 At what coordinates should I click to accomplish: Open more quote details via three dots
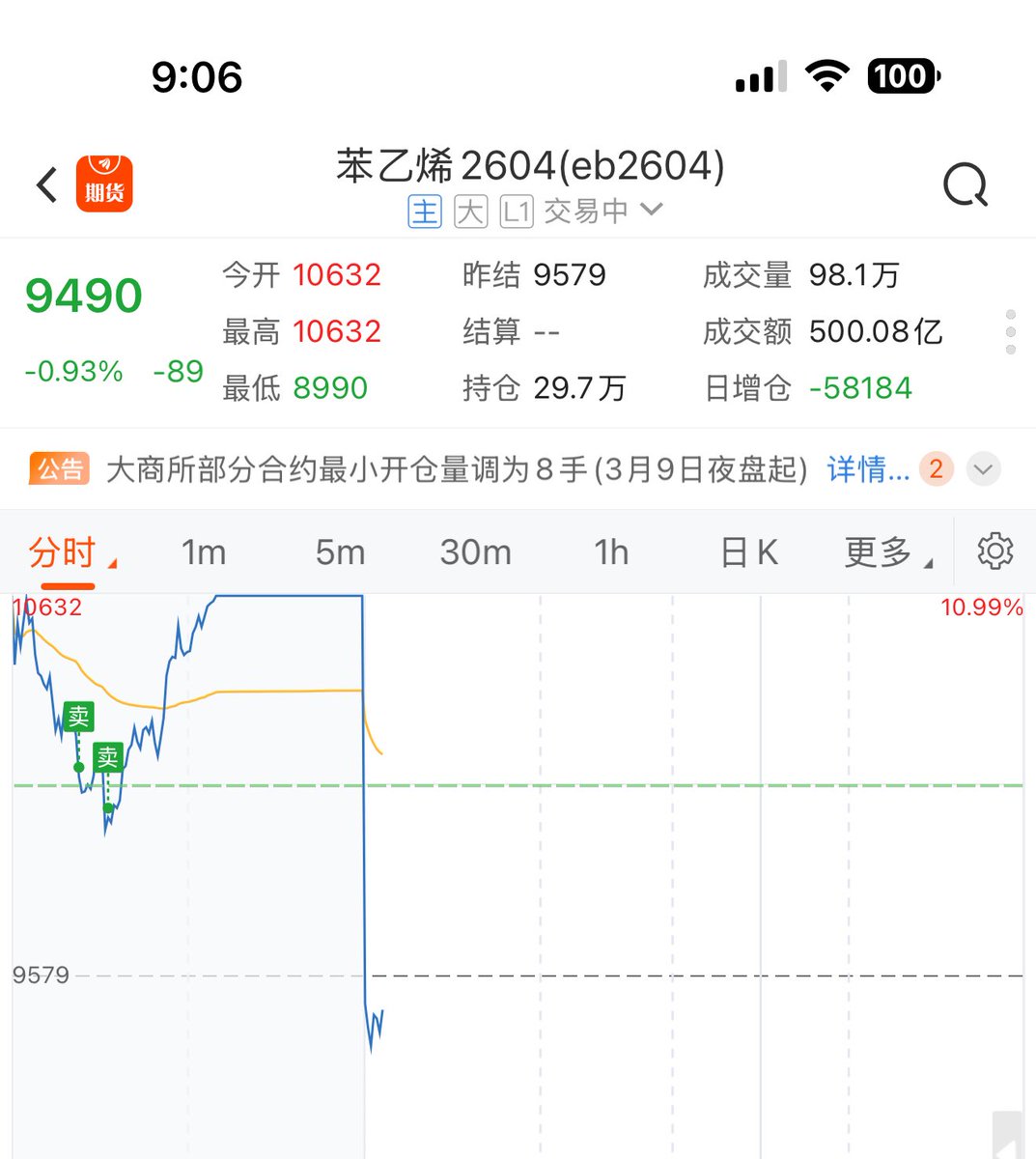(1010, 331)
